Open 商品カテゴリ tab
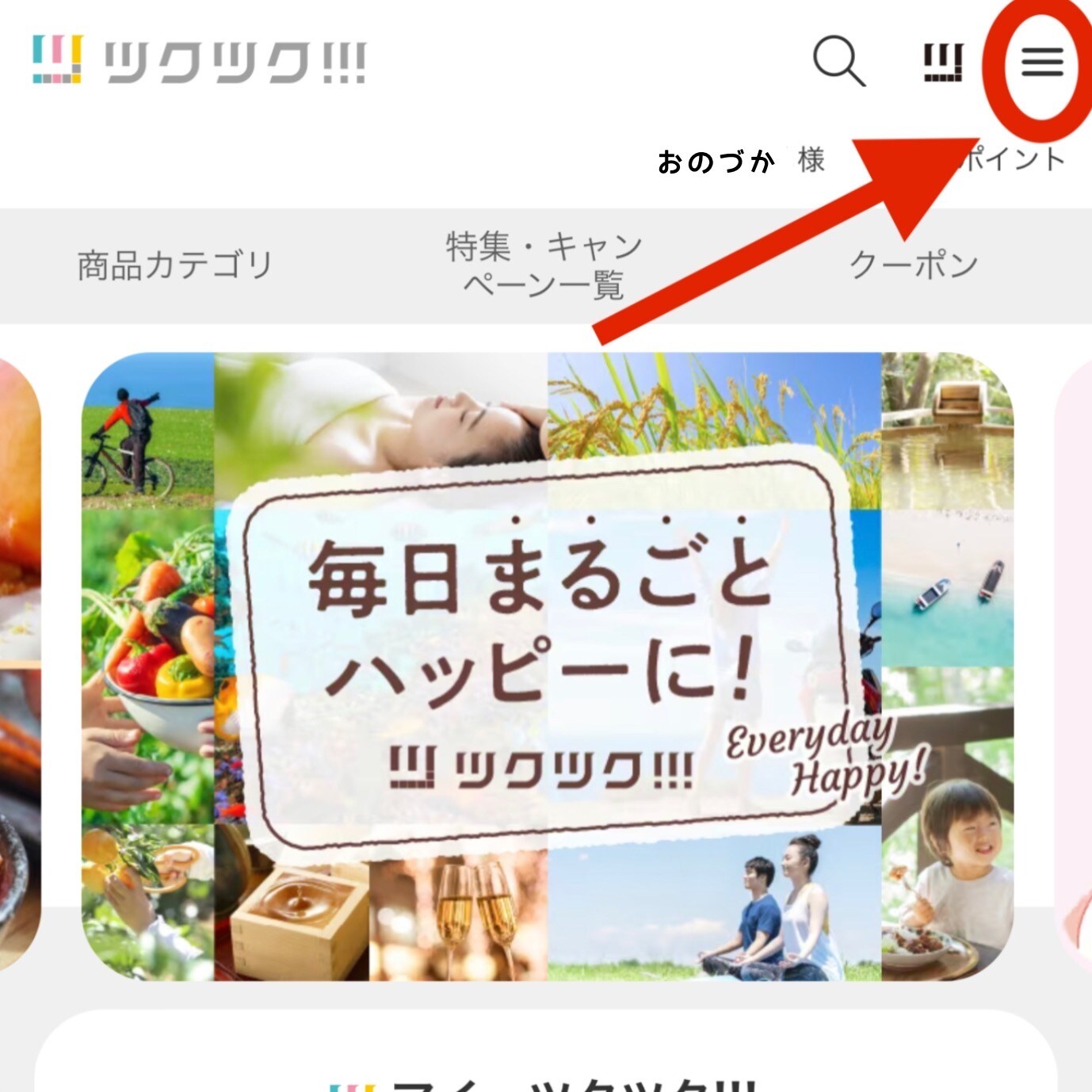 click(x=175, y=265)
